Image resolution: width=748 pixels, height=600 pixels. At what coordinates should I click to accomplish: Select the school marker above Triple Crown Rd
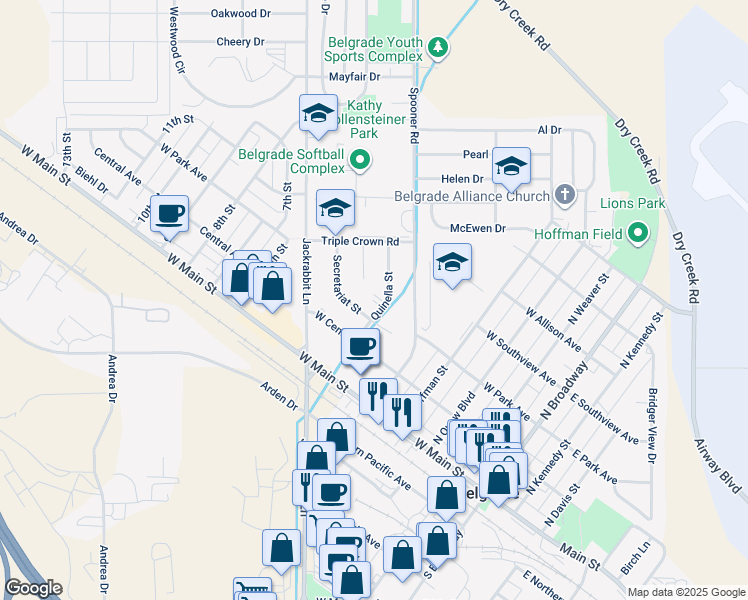click(x=335, y=208)
